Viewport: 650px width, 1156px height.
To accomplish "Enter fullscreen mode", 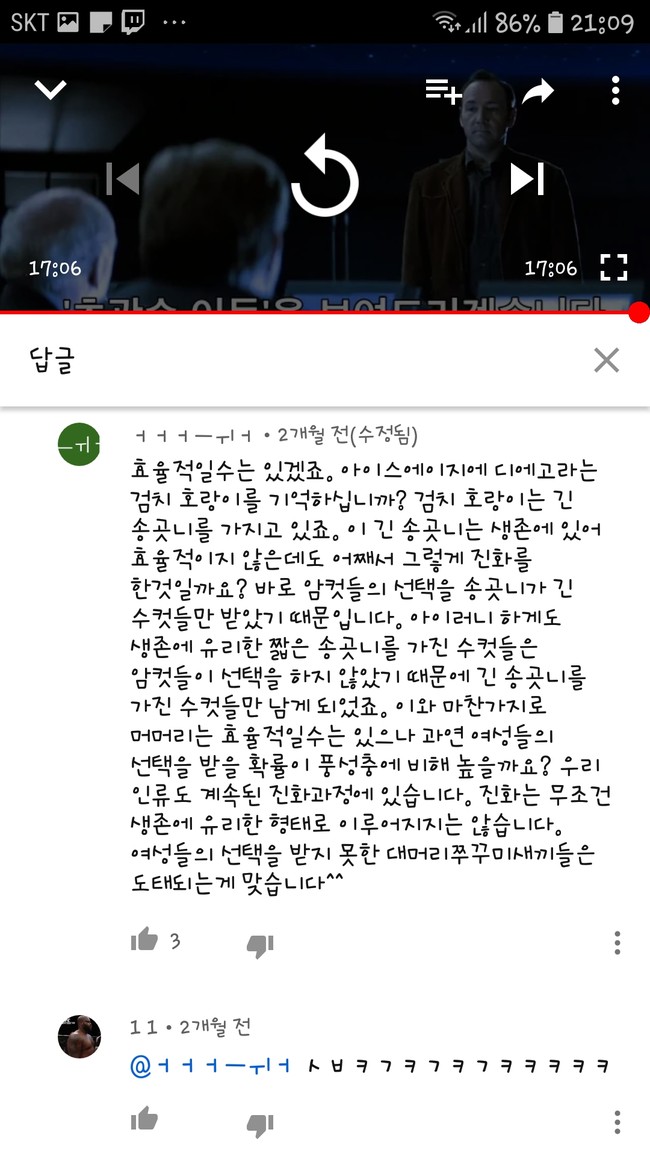I will (613, 268).
